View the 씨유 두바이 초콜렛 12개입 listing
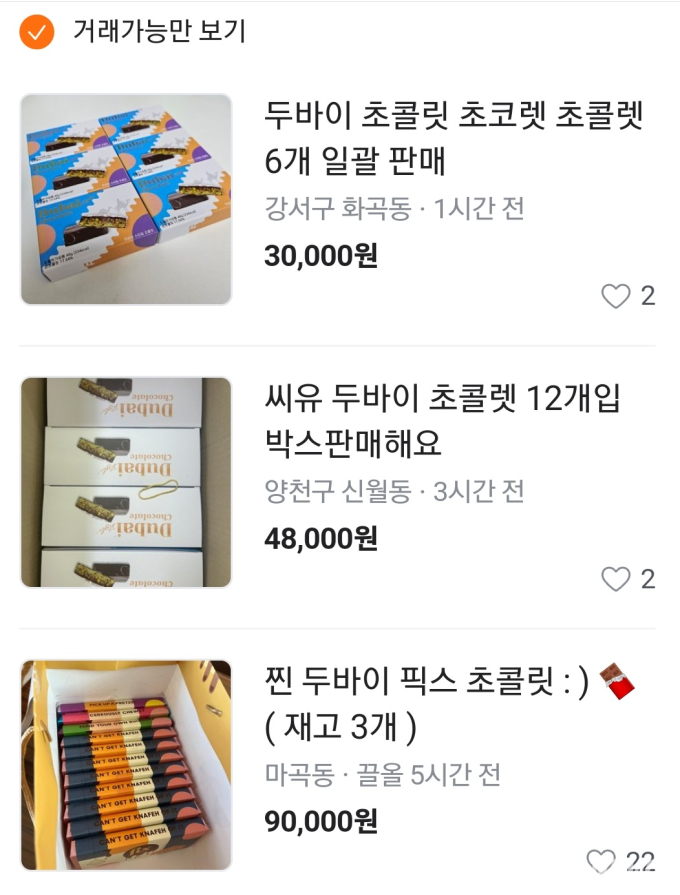 [442, 420]
